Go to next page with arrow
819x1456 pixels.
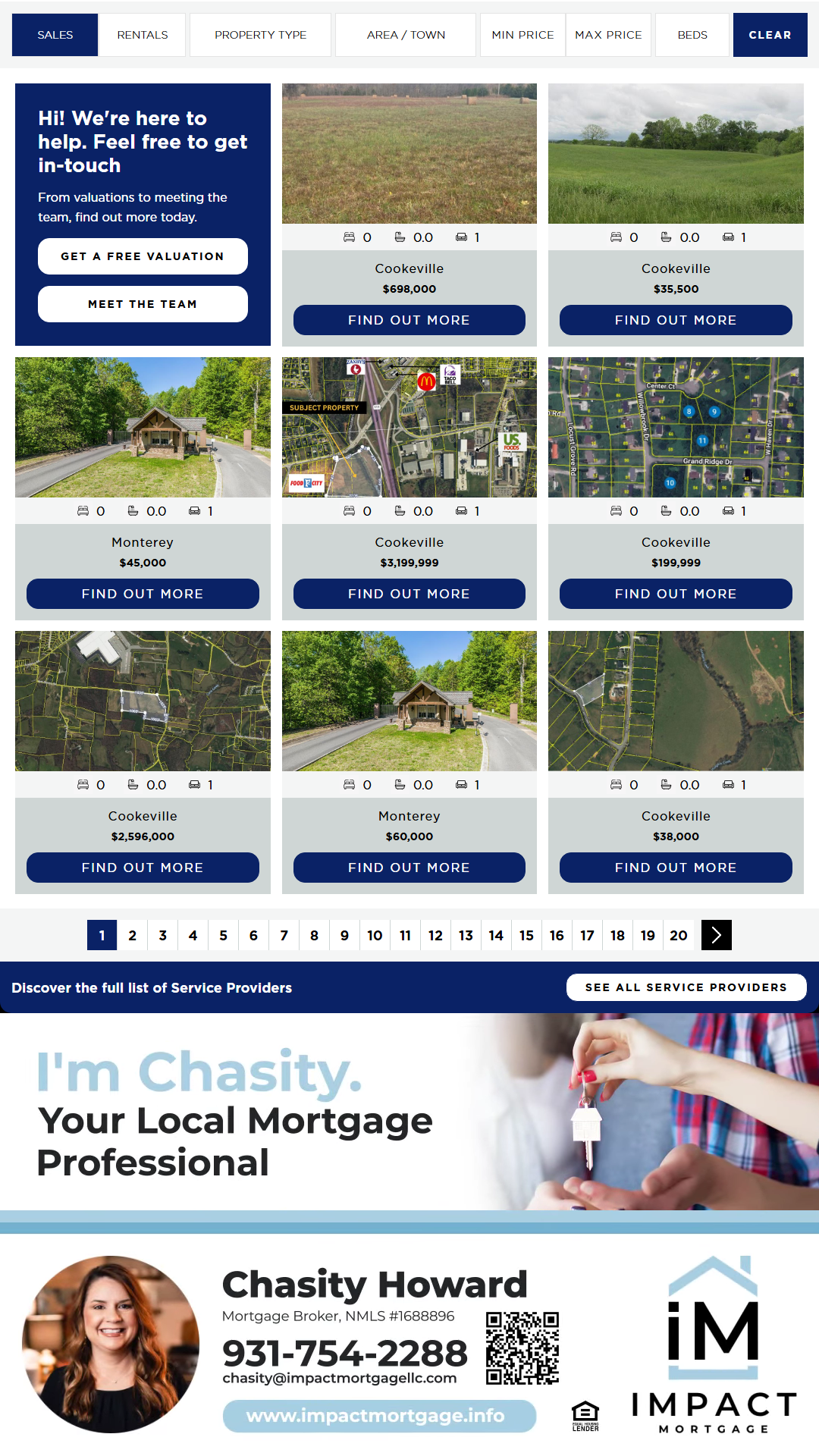point(717,935)
